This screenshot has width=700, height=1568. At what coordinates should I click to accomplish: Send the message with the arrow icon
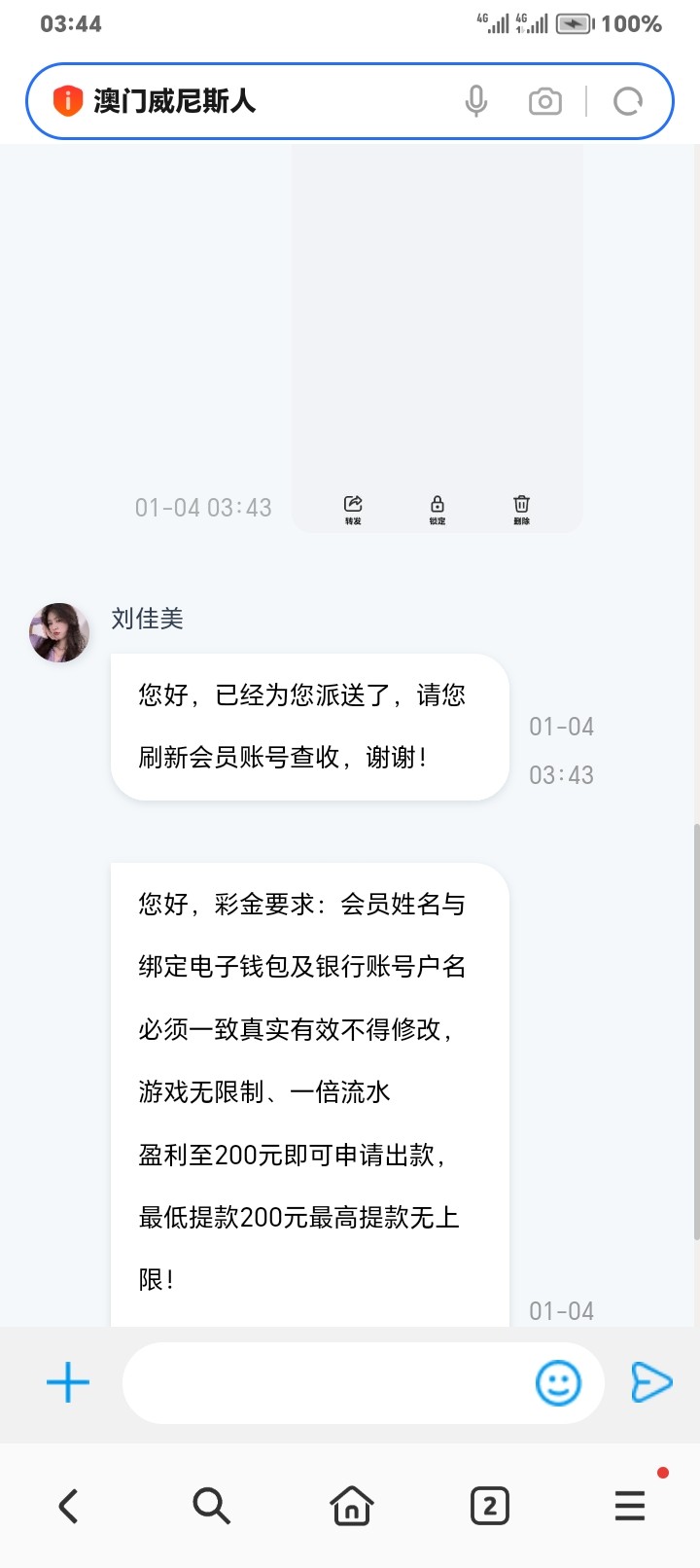coord(650,1382)
